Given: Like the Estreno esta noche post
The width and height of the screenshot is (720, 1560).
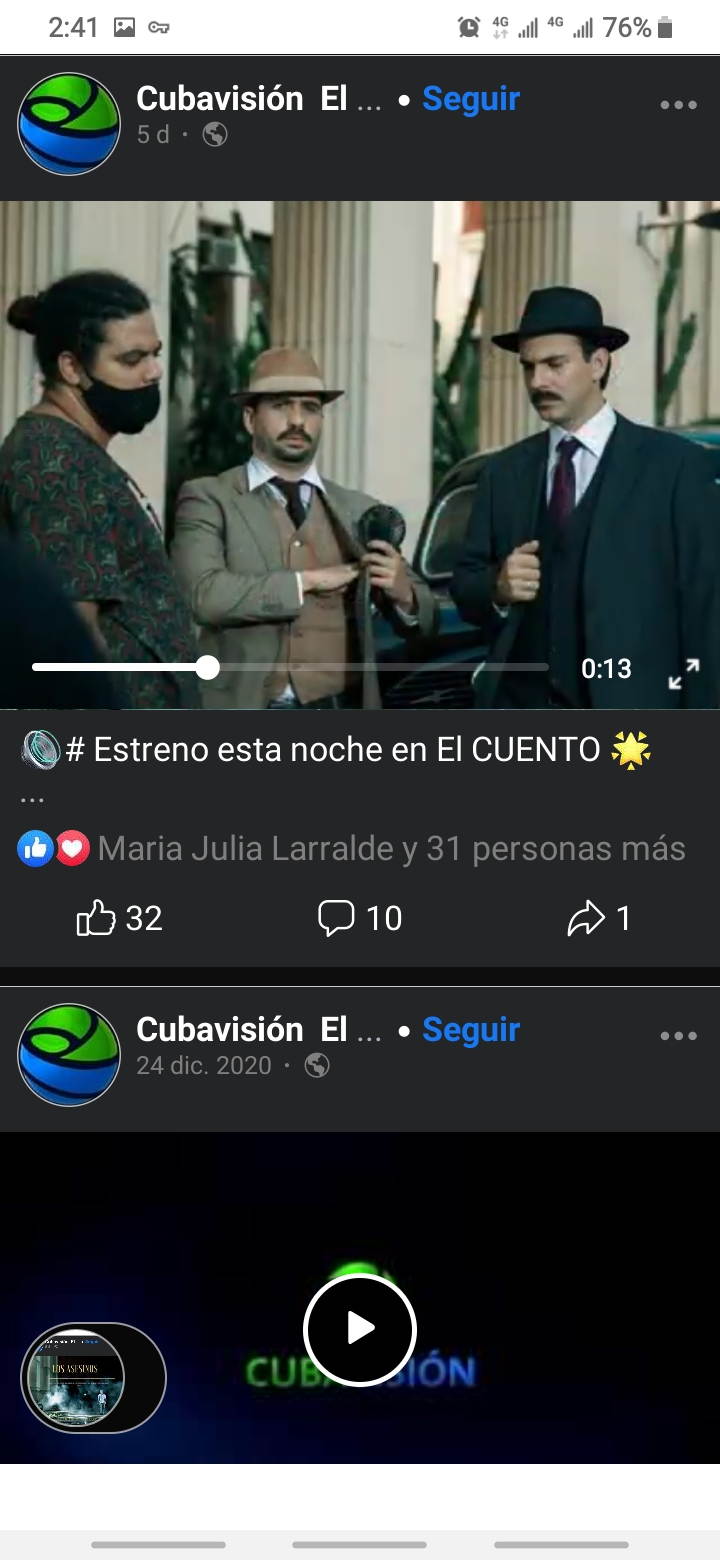Looking at the screenshot, I should point(119,917).
